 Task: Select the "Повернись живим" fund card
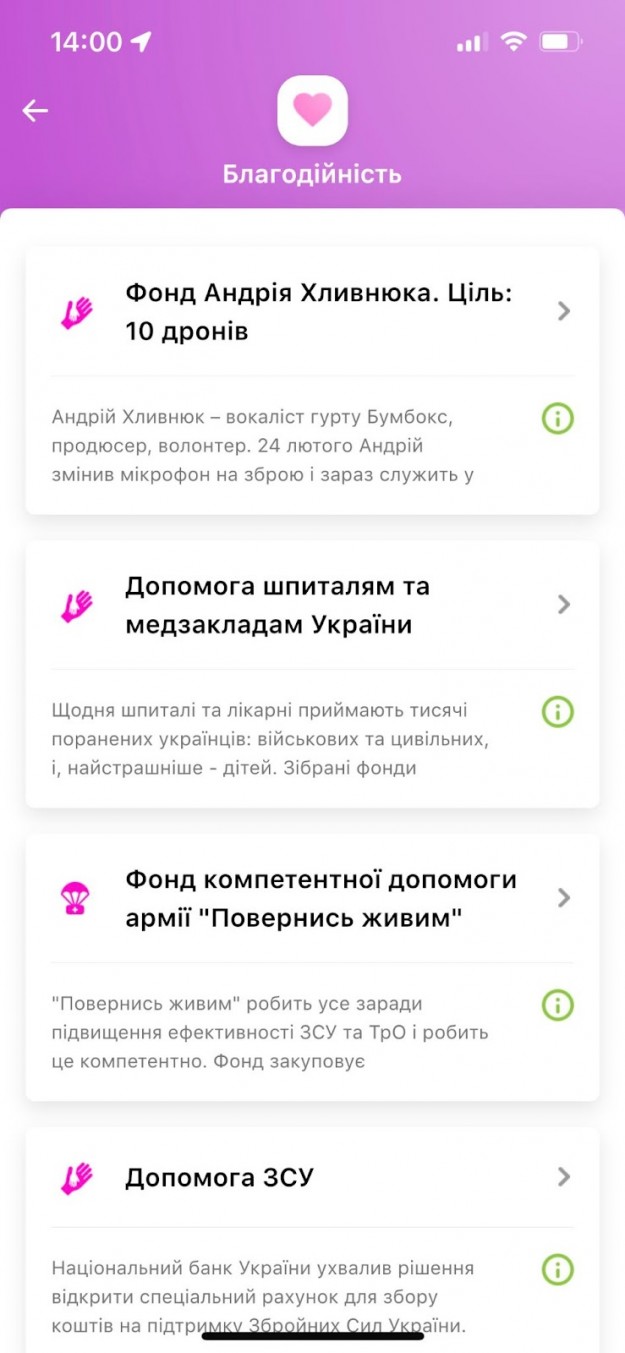click(x=310, y=898)
